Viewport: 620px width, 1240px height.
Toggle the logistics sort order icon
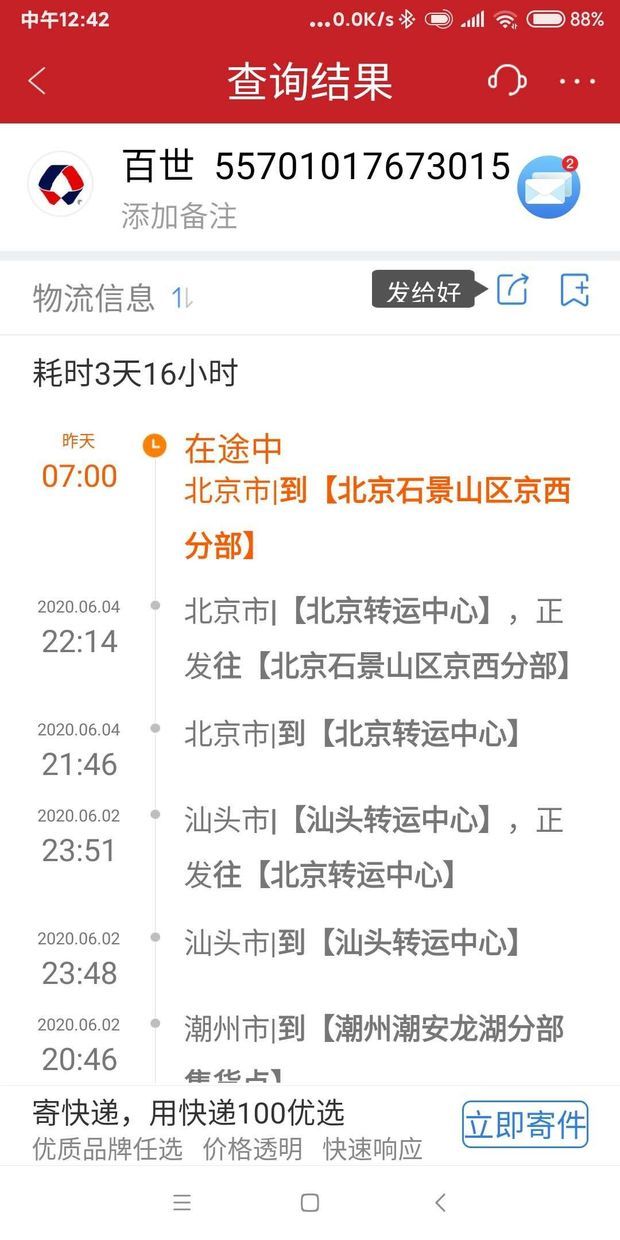[182, 297]
